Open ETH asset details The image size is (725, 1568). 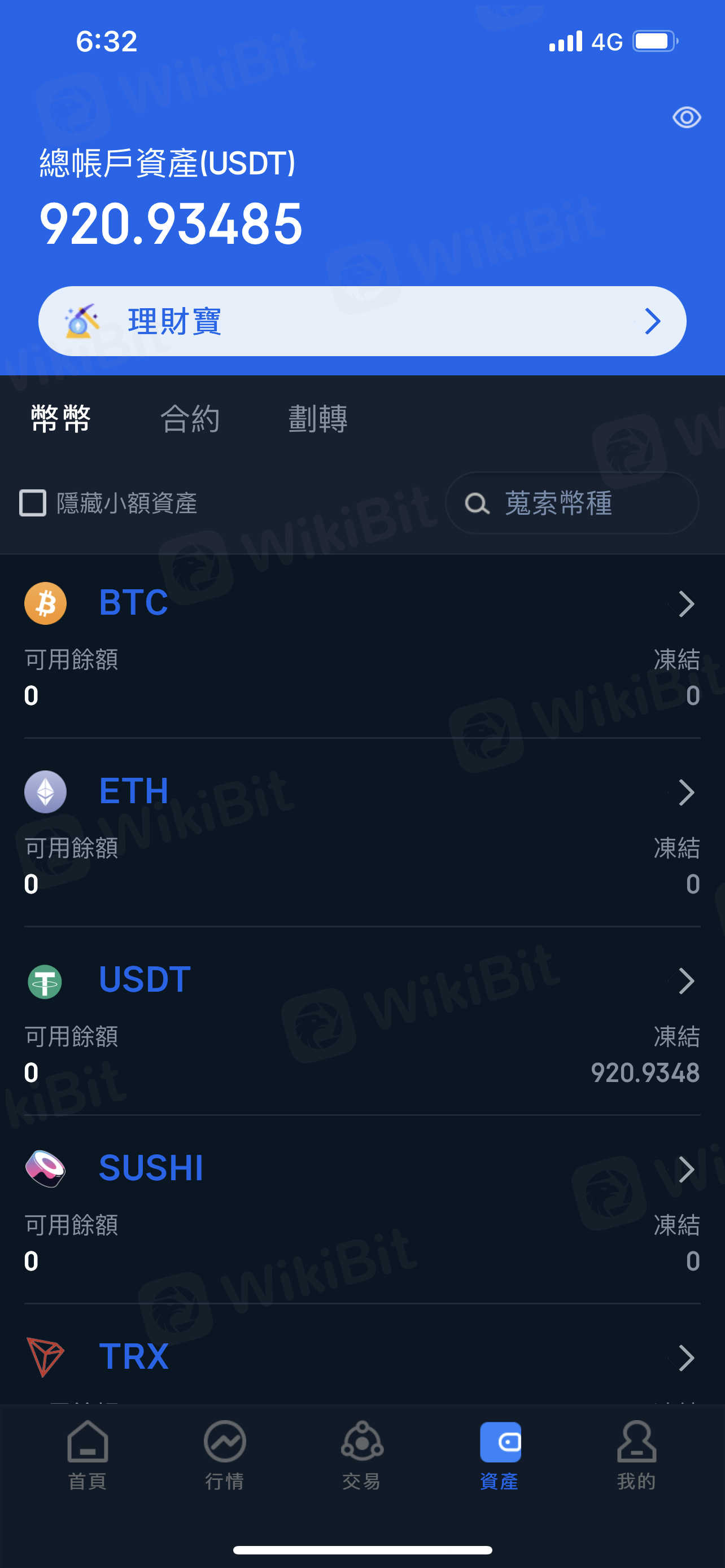[685, 792]
